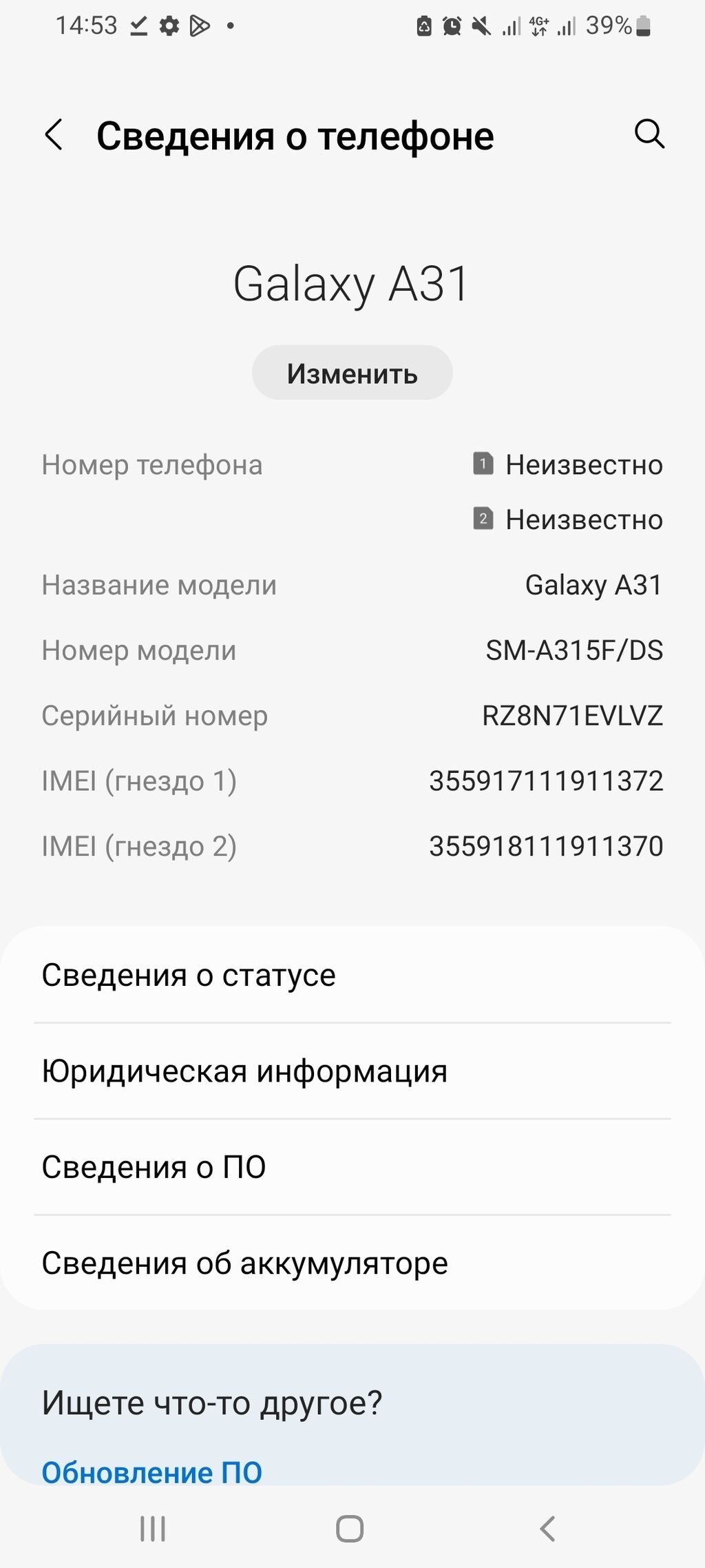
Task: Open the settings search magnifier
Action: point(649,134)
